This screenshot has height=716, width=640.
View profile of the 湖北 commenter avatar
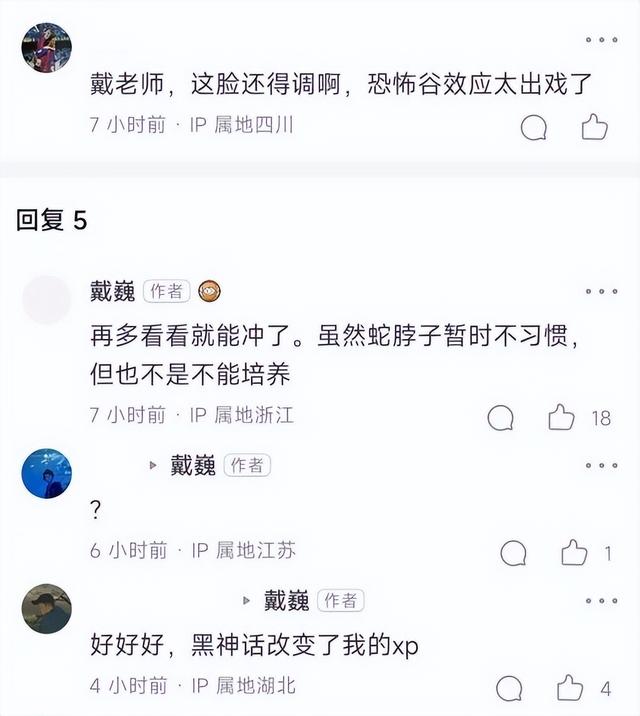click(46, 609)
